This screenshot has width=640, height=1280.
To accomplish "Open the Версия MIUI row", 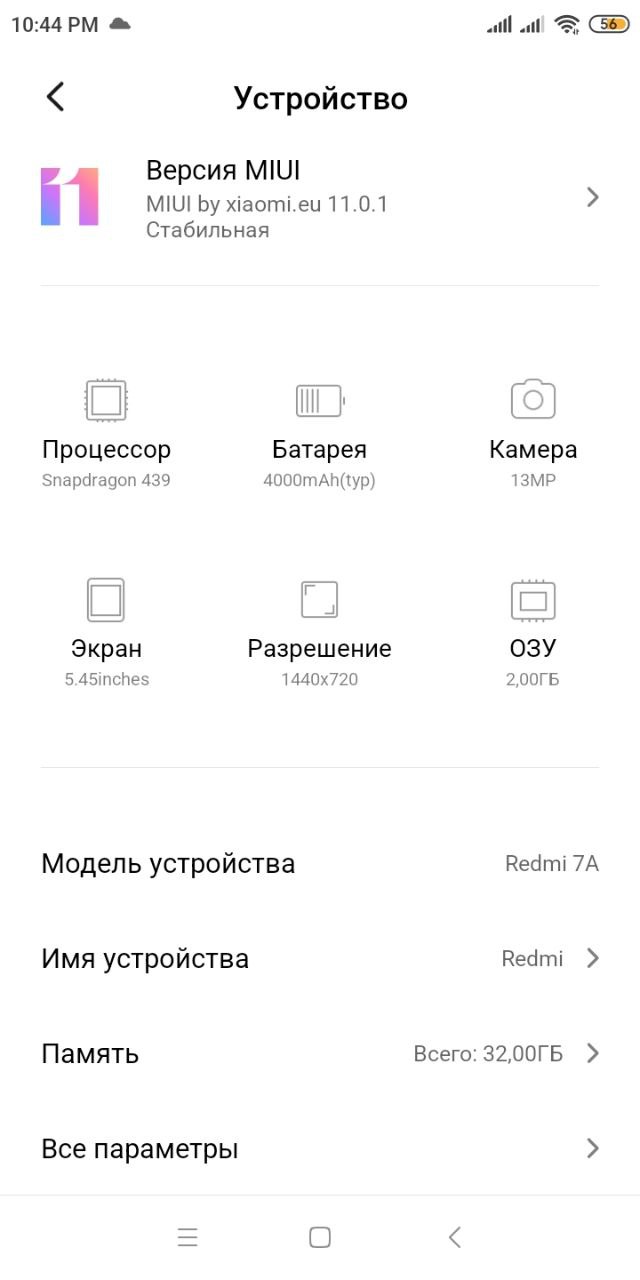I will [x=320, y=198].
